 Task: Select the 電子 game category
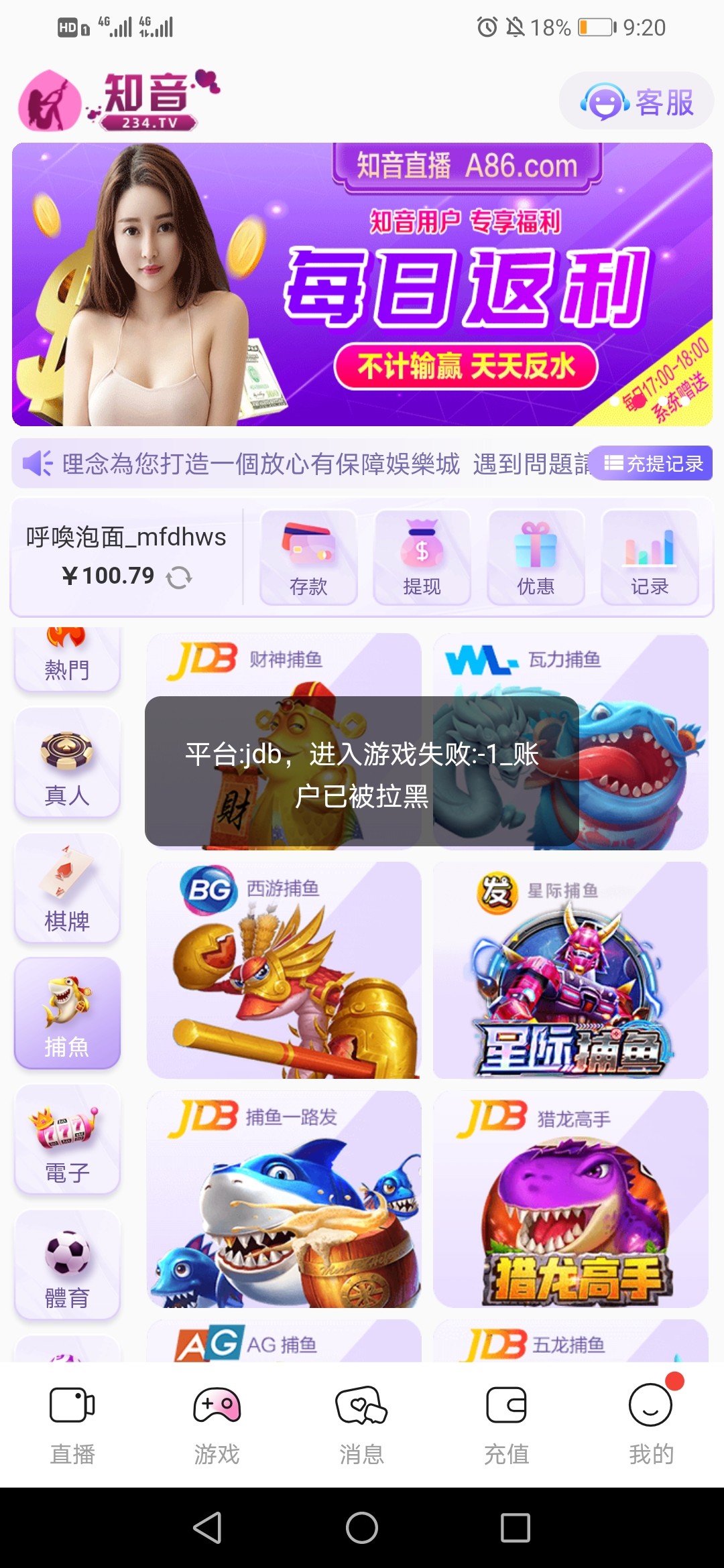click(67, 1140)
